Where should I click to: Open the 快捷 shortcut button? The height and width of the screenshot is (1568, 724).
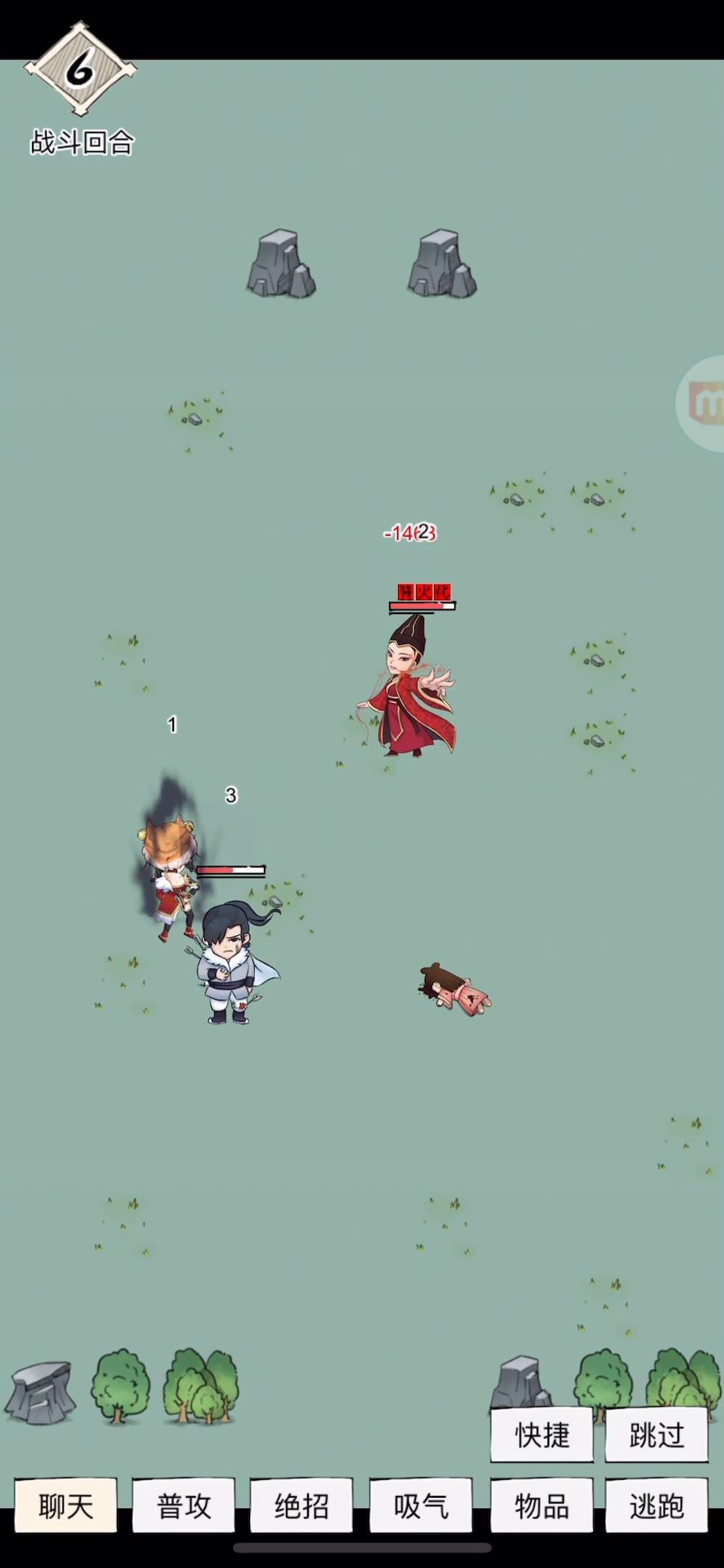[x=542, y=1435]
